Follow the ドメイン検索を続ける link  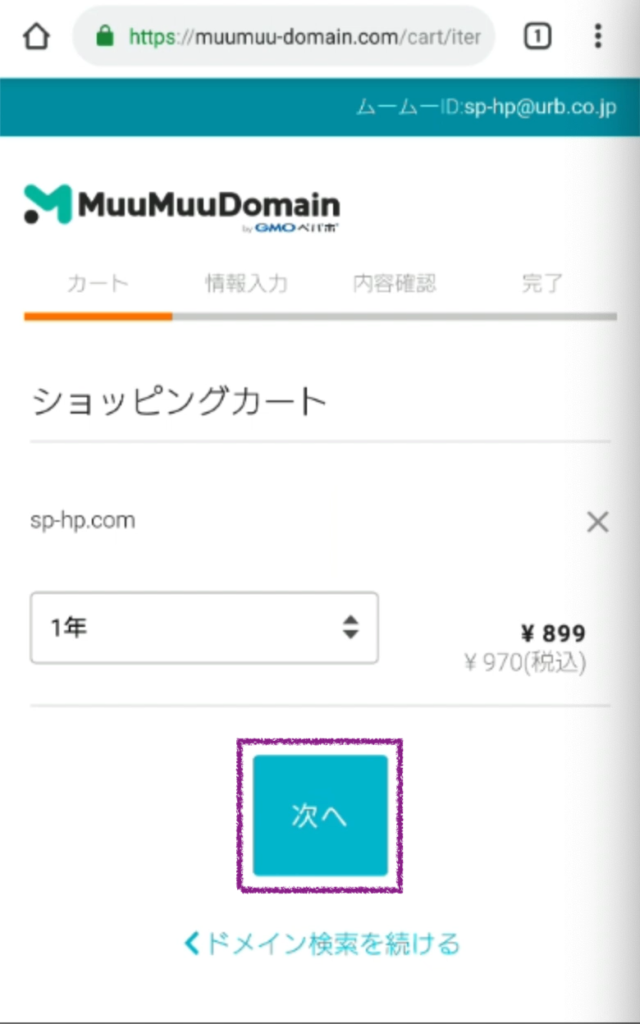tap(322, 943)
